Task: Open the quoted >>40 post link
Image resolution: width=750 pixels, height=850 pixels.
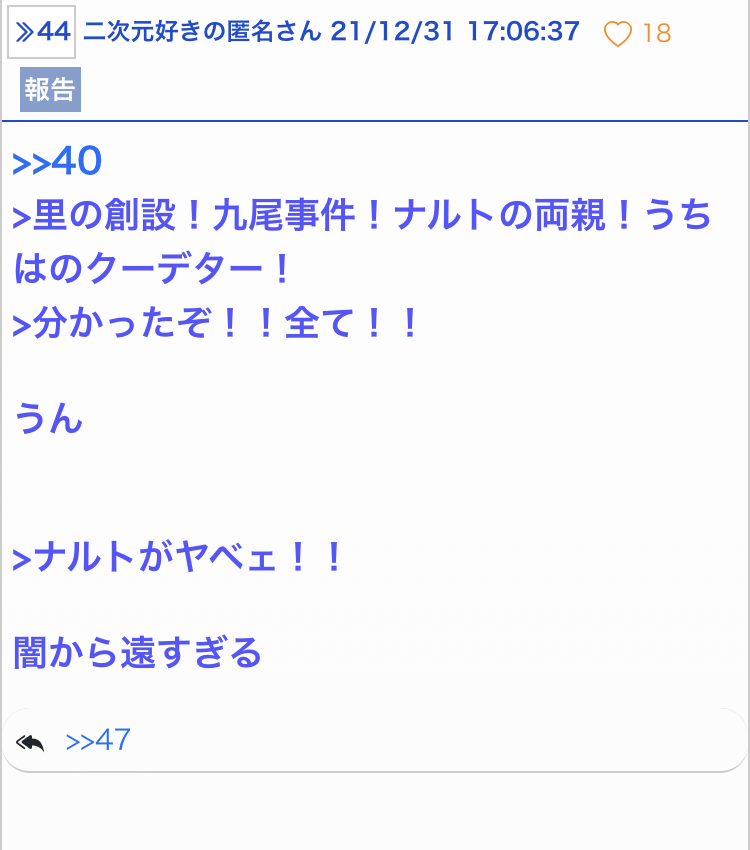Action: coord(57,161)
